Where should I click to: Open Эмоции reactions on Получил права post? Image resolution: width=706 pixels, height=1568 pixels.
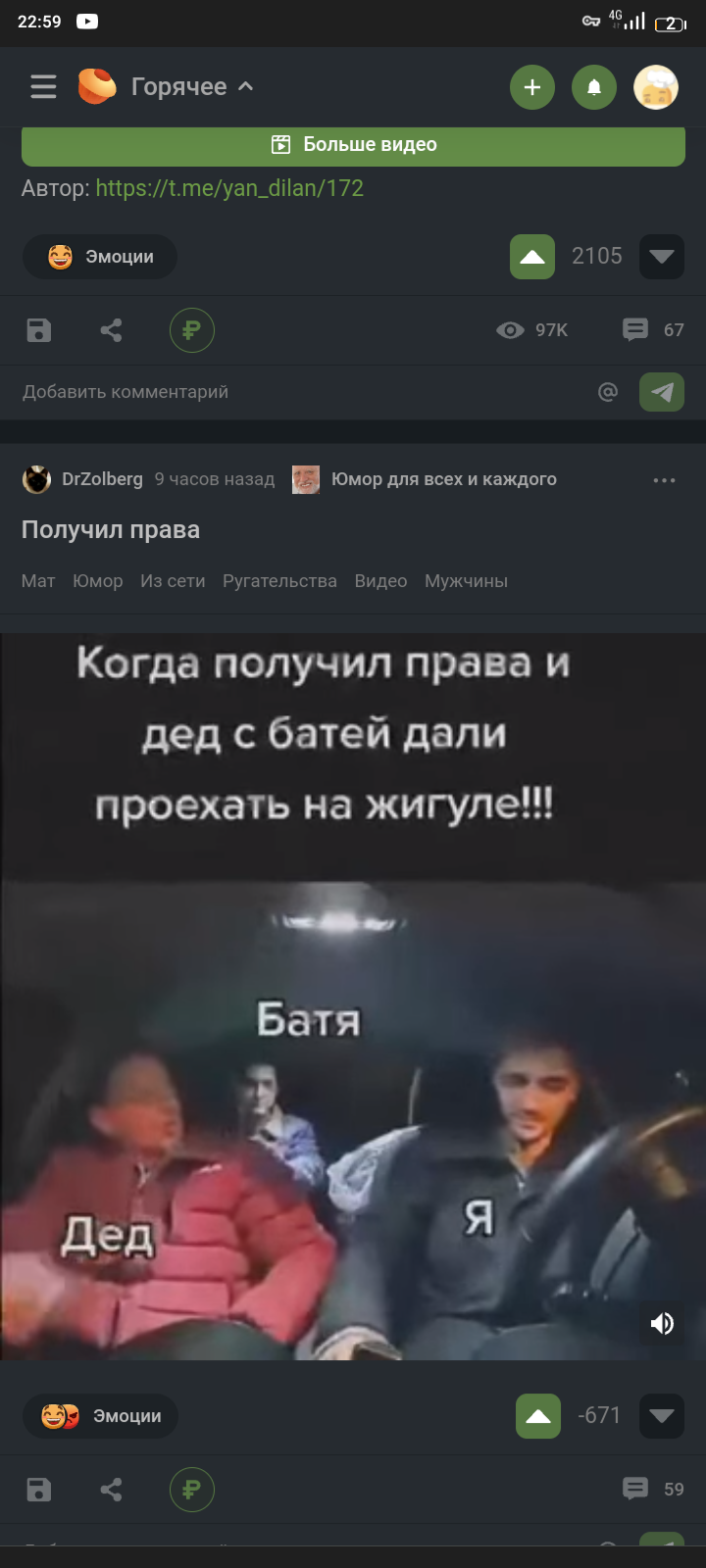(100, 1416)
